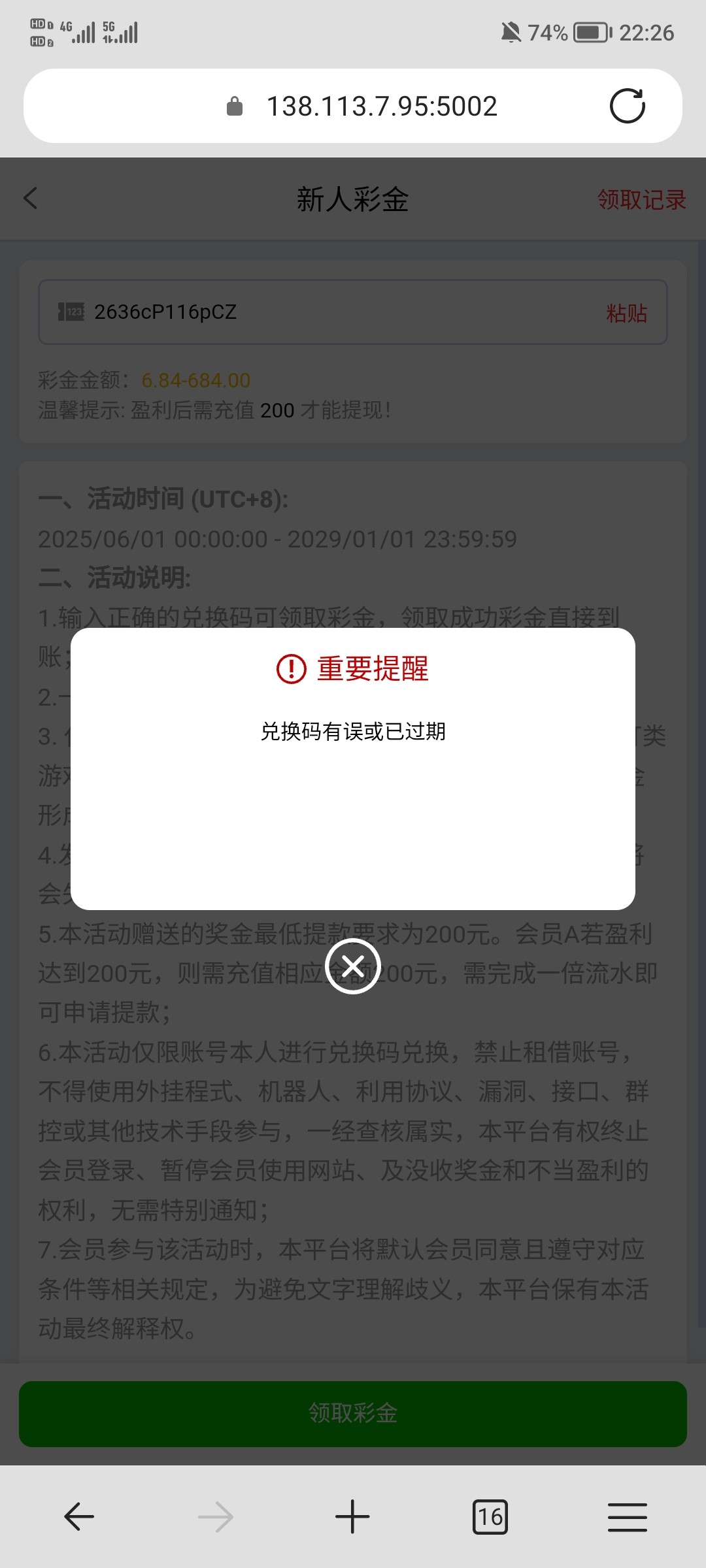Navigate back with the browser back arrow

(x=79, y=1516)
